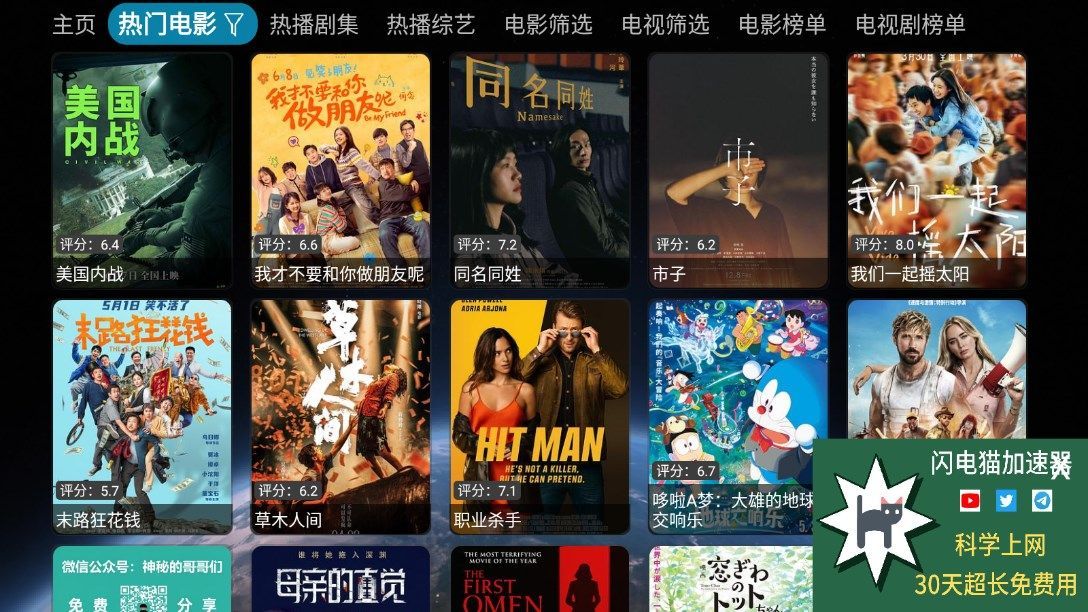Open the movie 市子
This screenshot has width=1088, height=612.
coord(738,170)
